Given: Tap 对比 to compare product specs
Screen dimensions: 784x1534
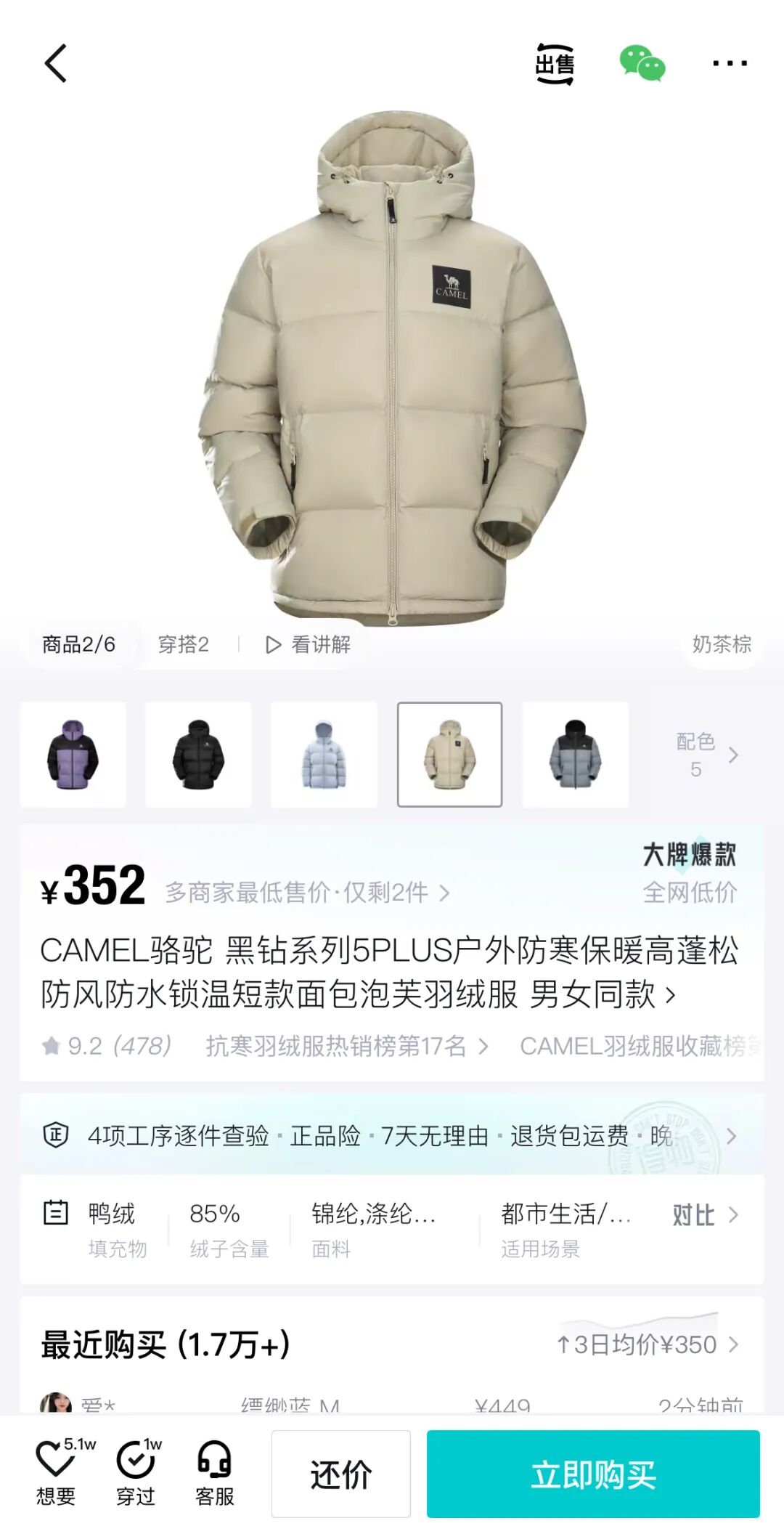Looking at the screenshot, I should tap(704, 1215).
